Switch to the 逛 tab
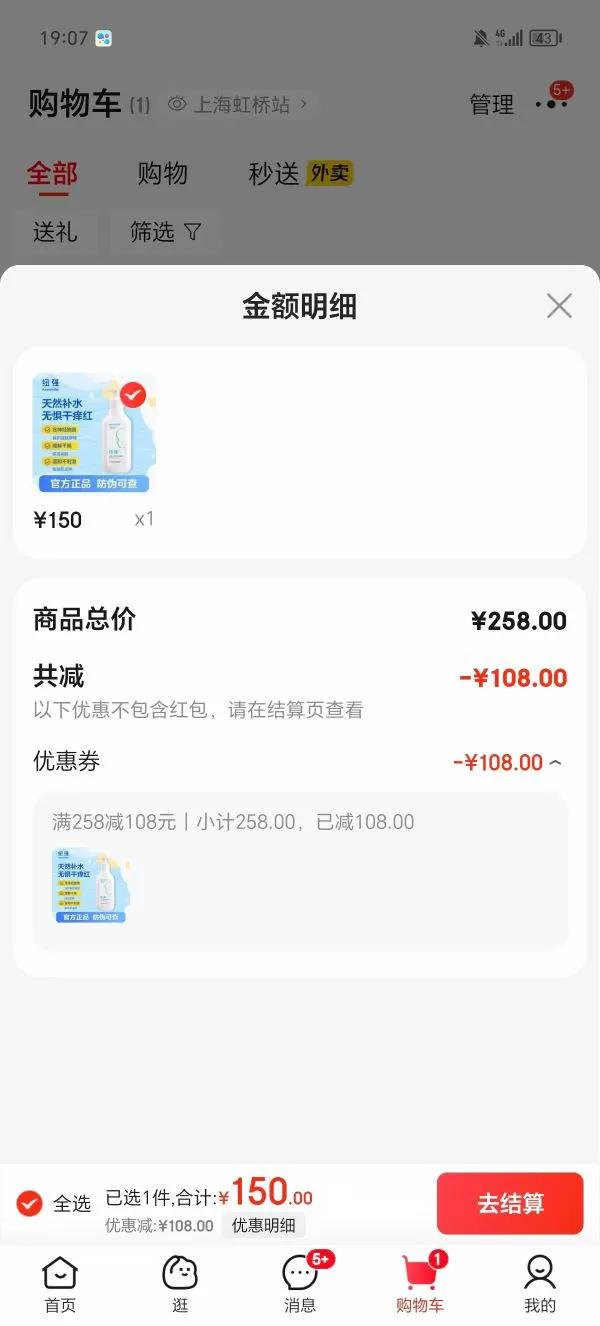This screenshot has width=600, height=1326. 180,1284
